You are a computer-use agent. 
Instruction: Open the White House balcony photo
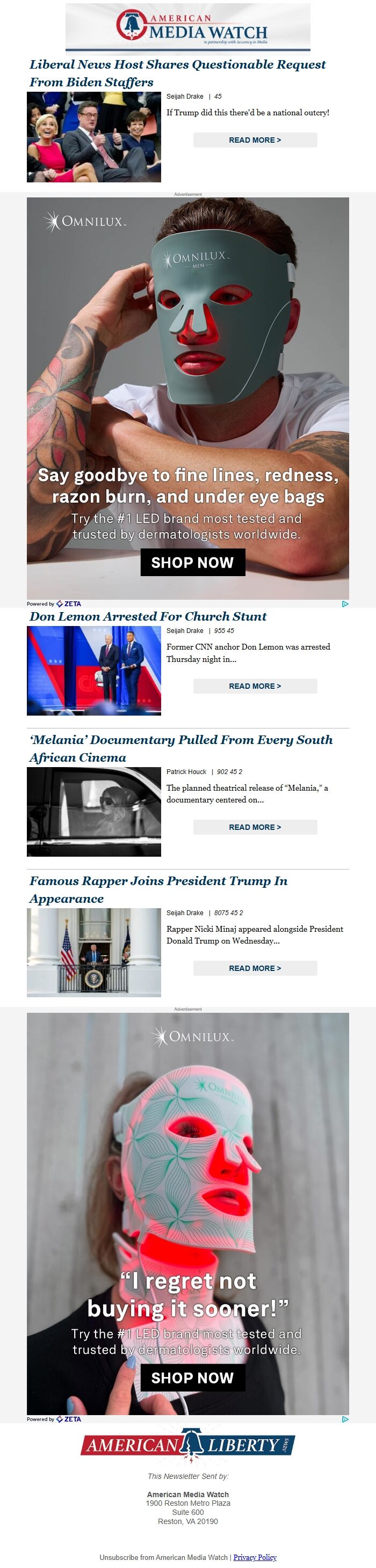click(94, 952)
